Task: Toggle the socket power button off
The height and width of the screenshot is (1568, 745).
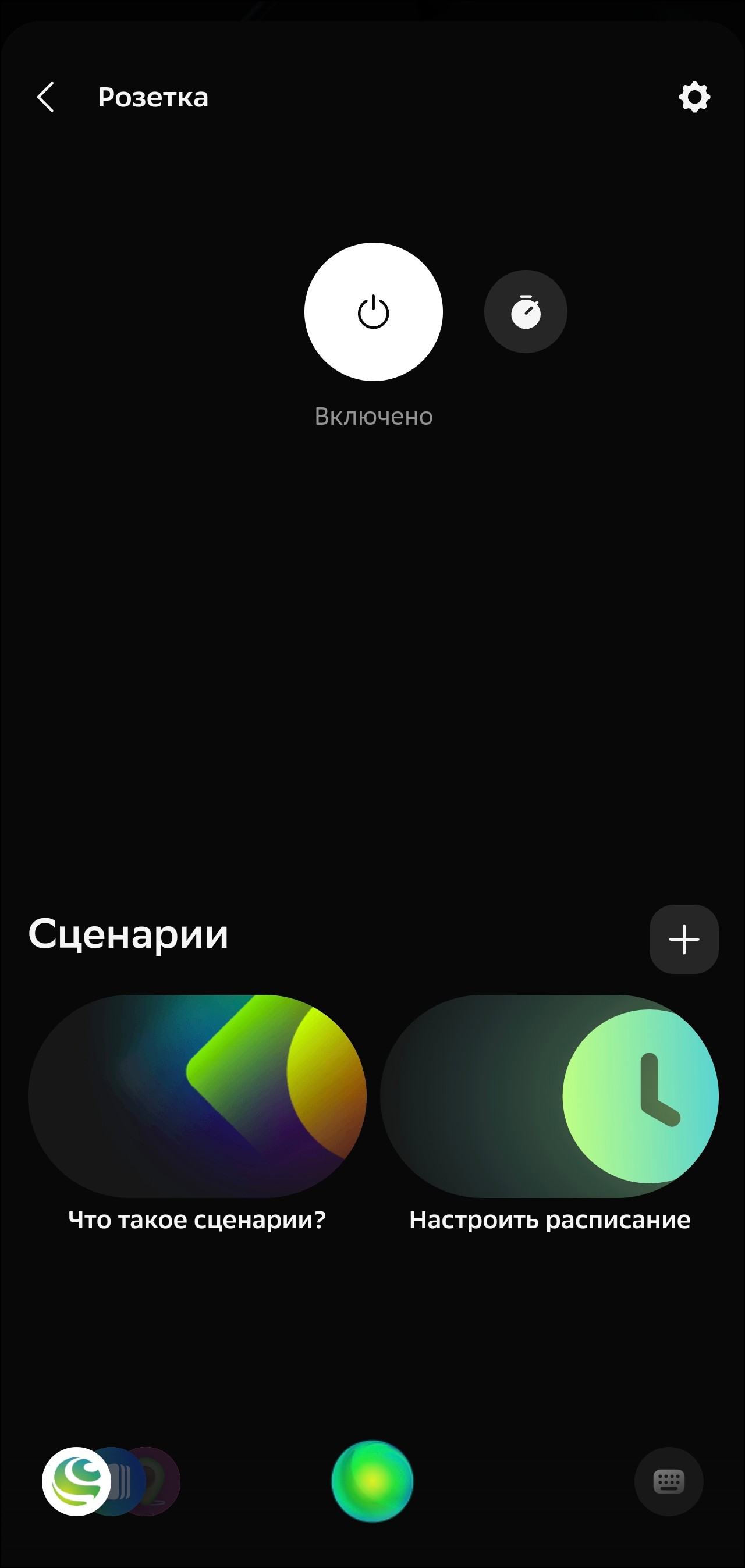Action: click(x=374, y=312)
